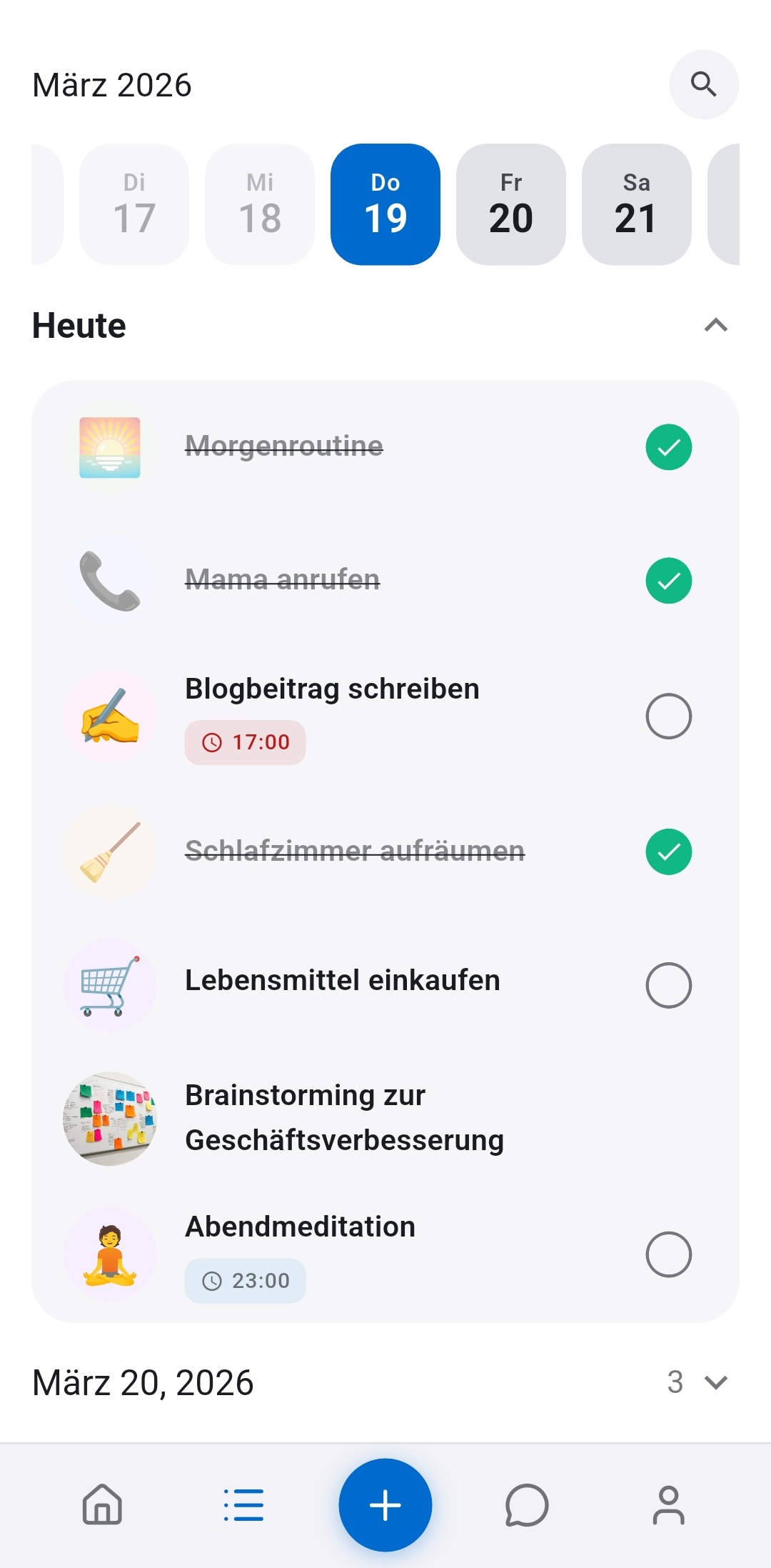Open search with the magnifier icon
This screenshot has width=771, height=1568.
[704, 84]
